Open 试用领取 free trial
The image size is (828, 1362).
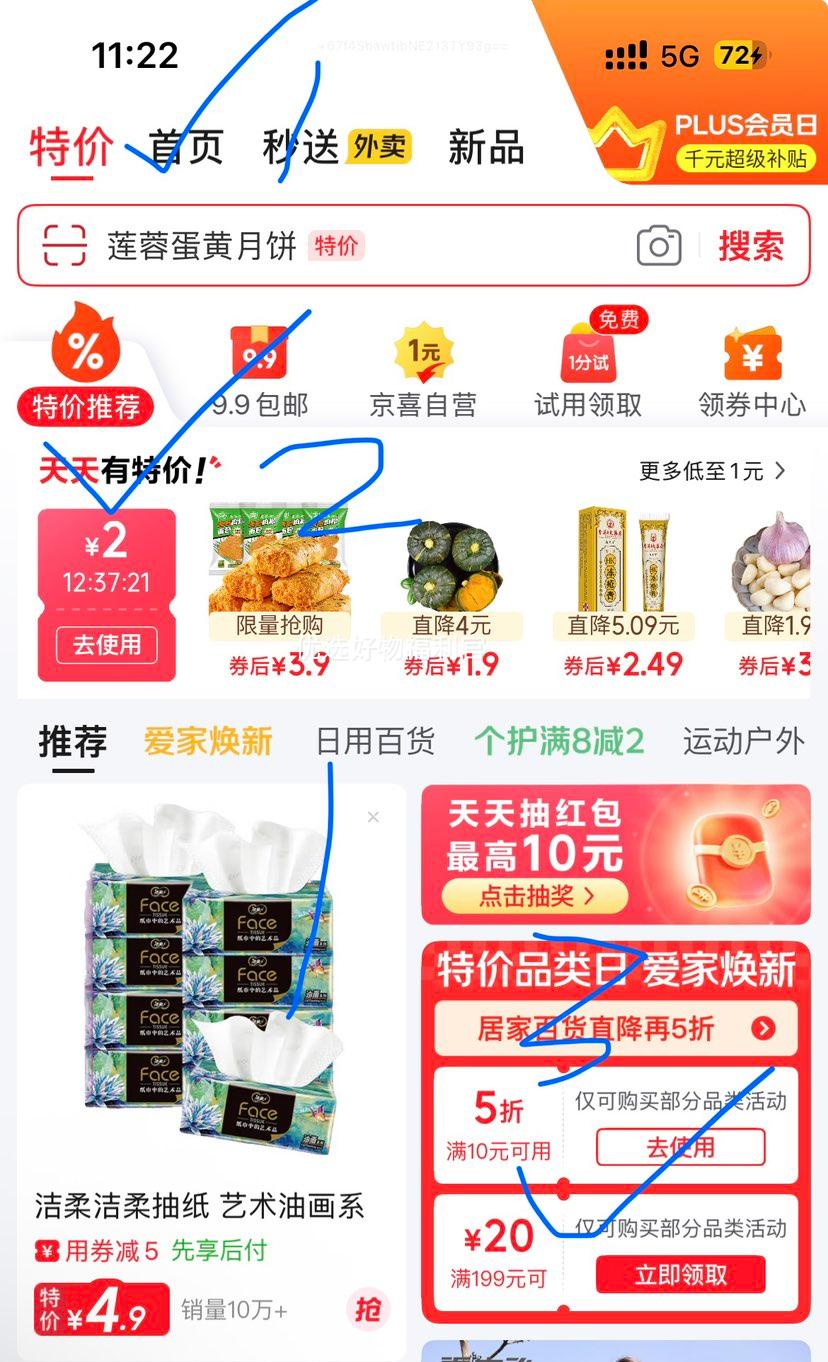coord(587,371)
